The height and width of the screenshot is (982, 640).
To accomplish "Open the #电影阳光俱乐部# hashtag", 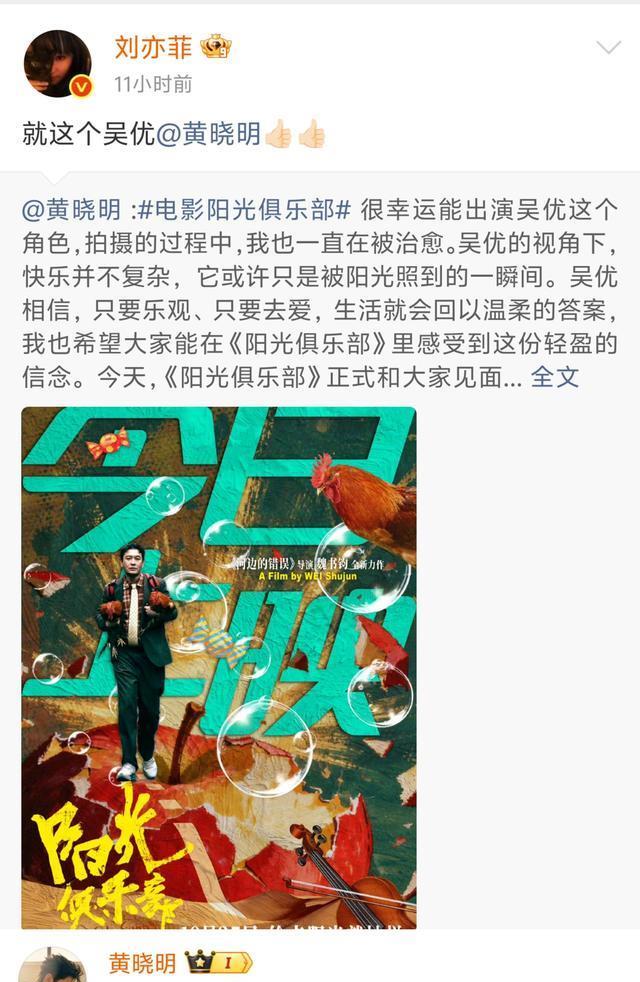I will tap(243, 210).
